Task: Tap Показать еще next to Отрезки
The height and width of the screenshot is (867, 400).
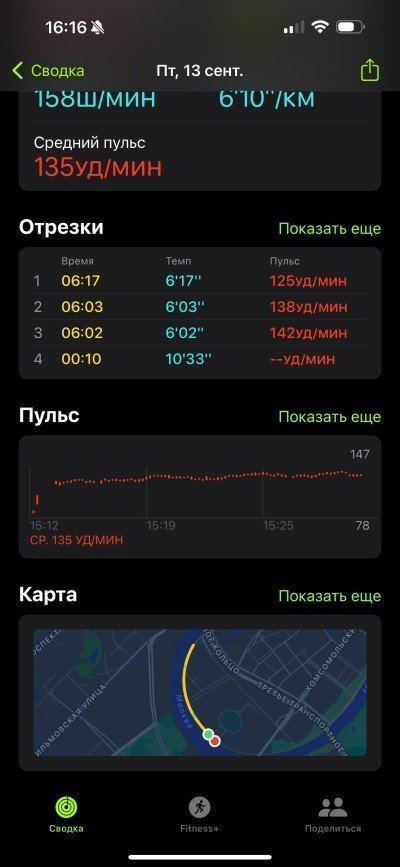Action: click(330, 228)
